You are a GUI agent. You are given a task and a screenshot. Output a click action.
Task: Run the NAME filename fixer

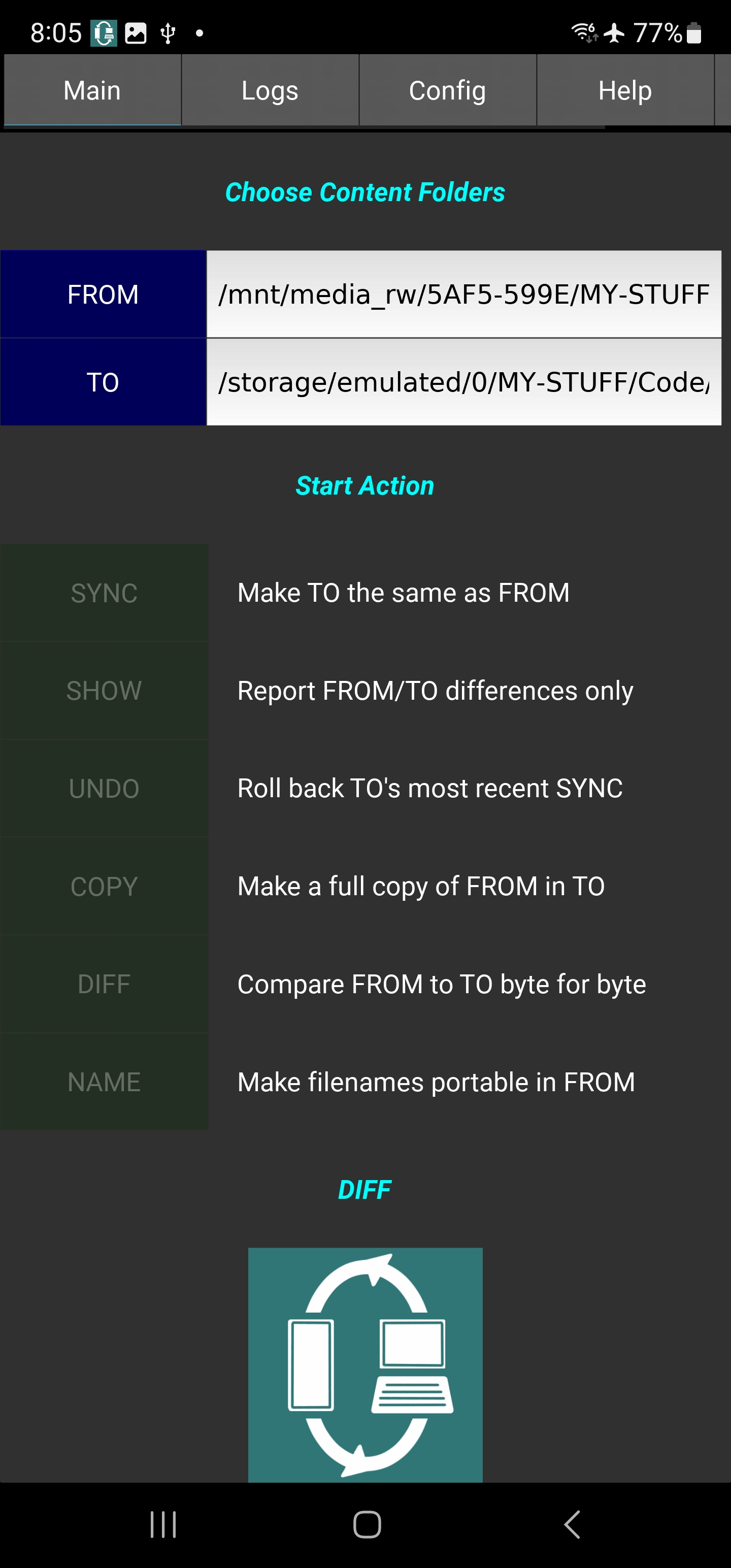point(104,1082)
